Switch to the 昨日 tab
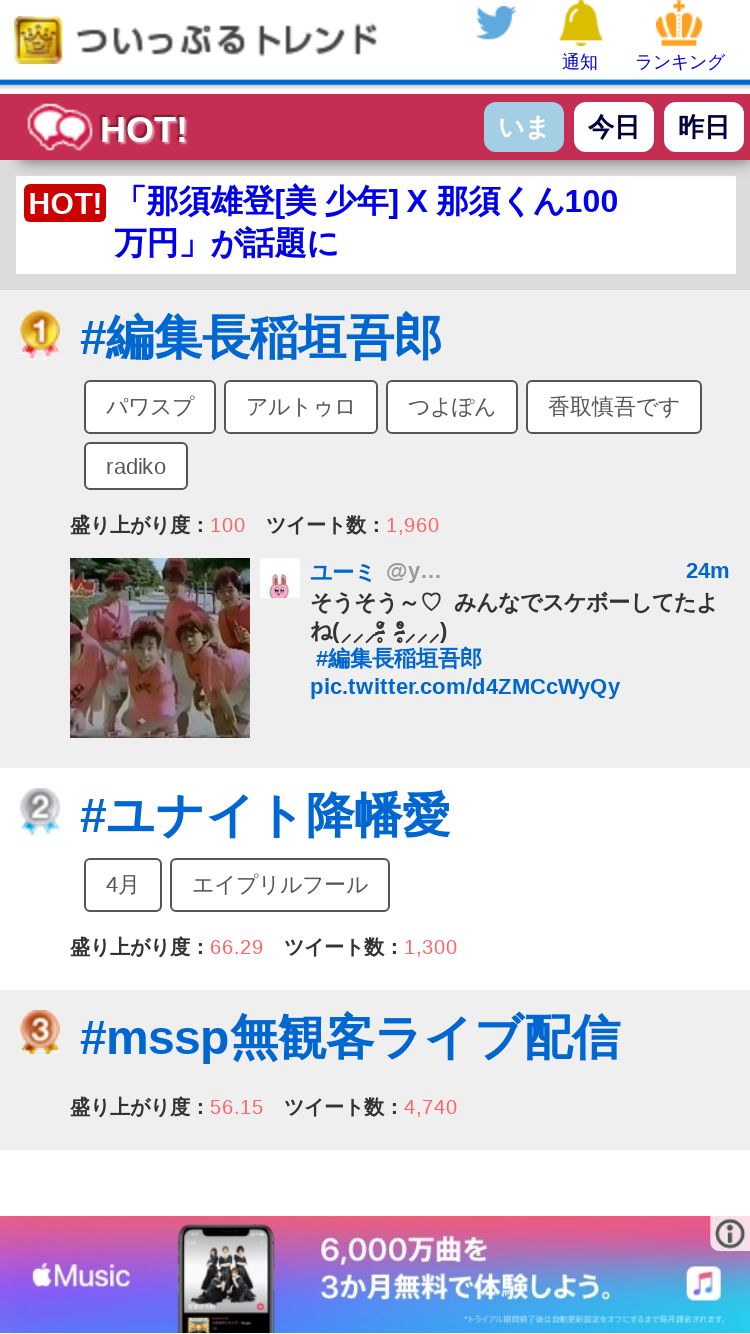This screenshot has height=1334, width=750. click(x=704, y=127)
